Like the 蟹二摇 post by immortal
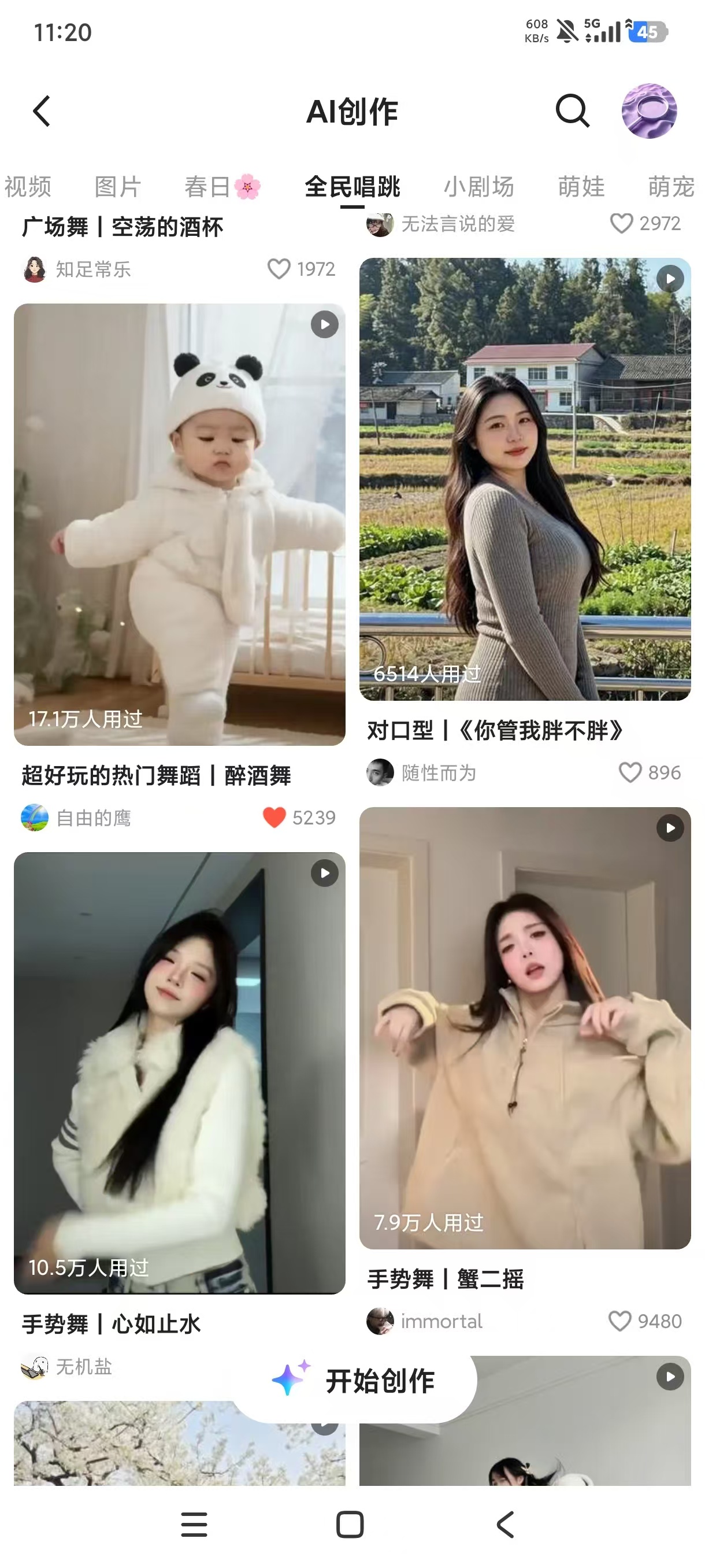This screenshot has width=705, height=1568. (x=619, y=1322)
